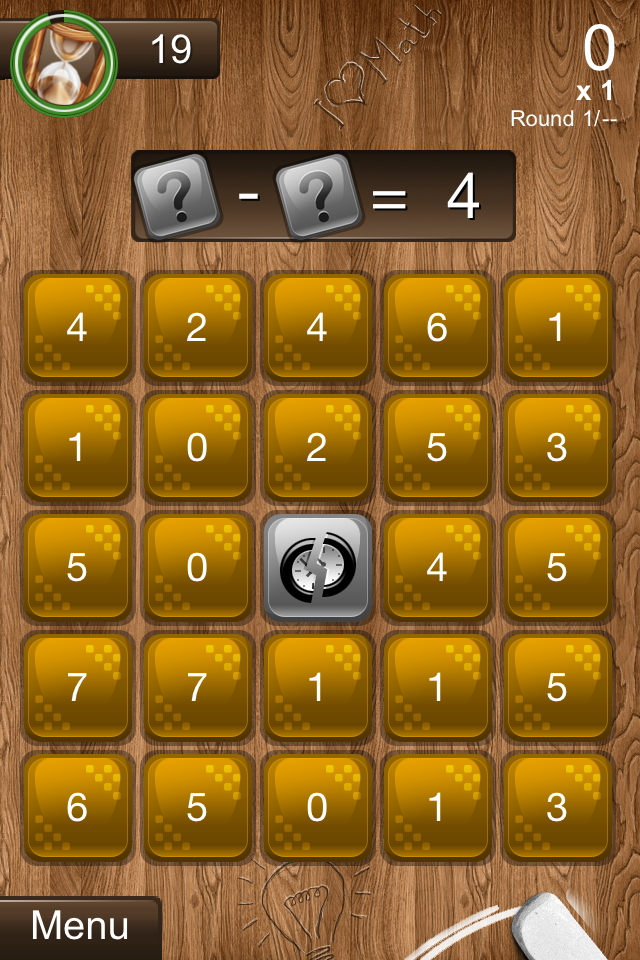
Task: Select the 5 tile between 2 and 3
Action: click(x=437, y=447)
